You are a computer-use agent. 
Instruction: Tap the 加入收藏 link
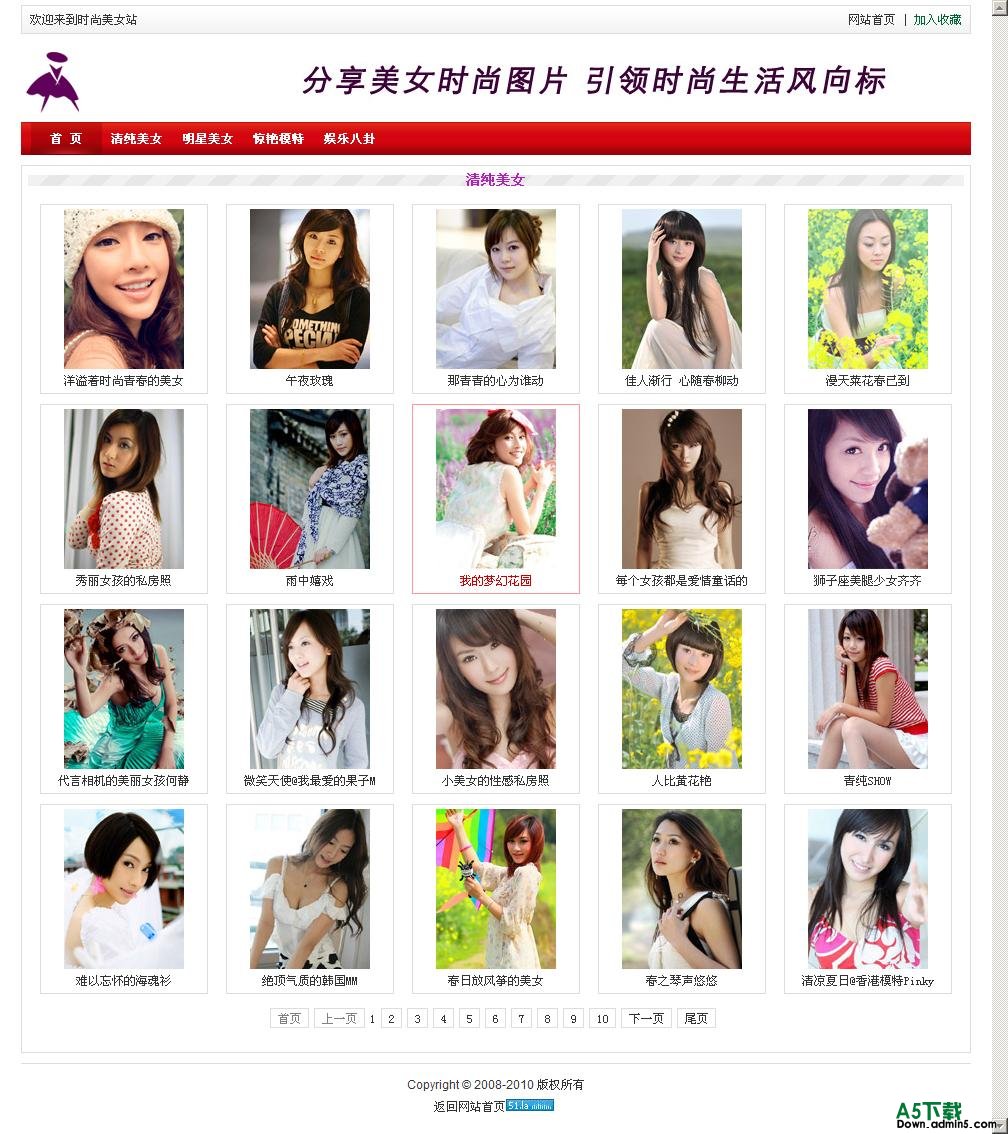pyautogui.click(x=937, y=20)
